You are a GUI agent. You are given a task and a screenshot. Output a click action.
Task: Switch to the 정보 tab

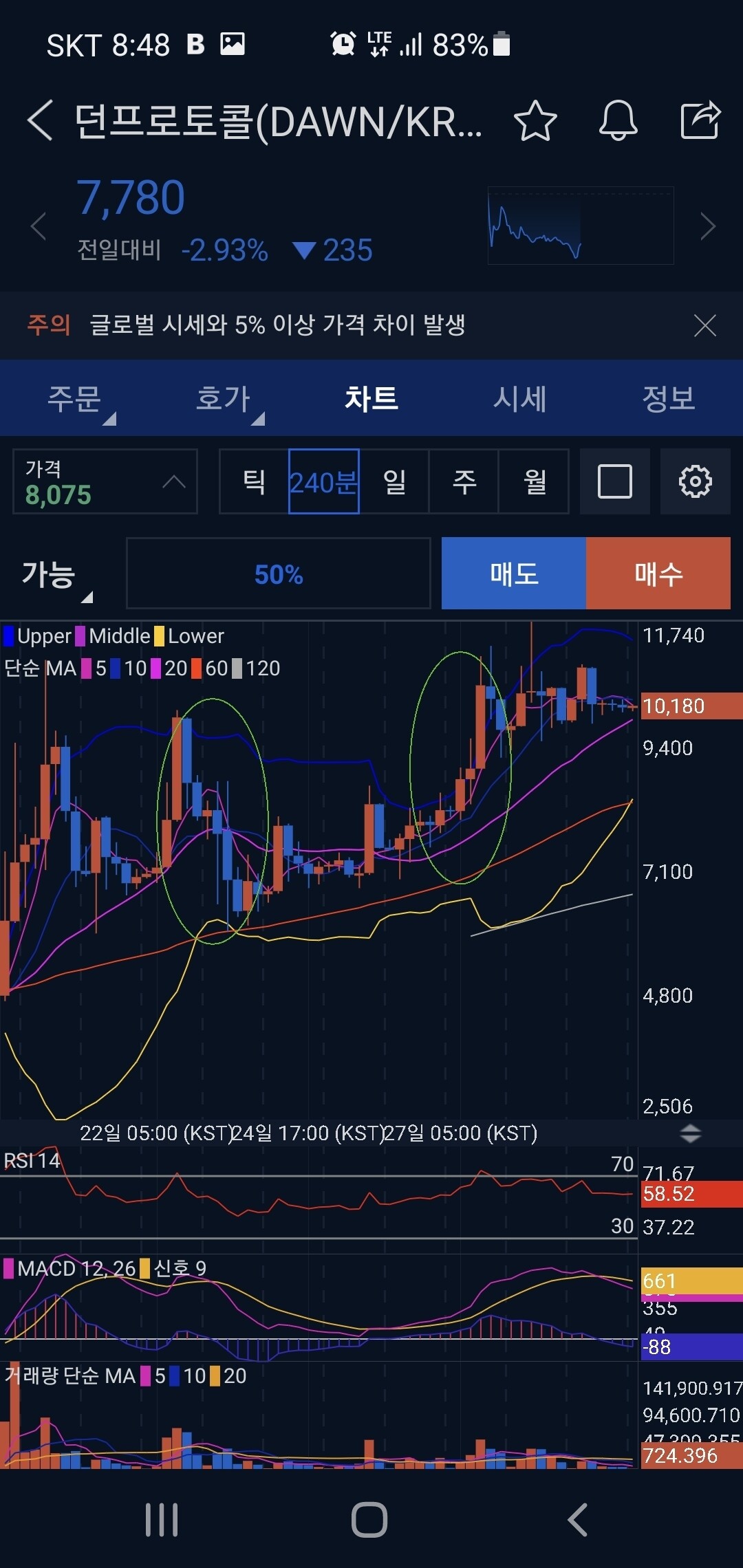click(x=668, y=399)
